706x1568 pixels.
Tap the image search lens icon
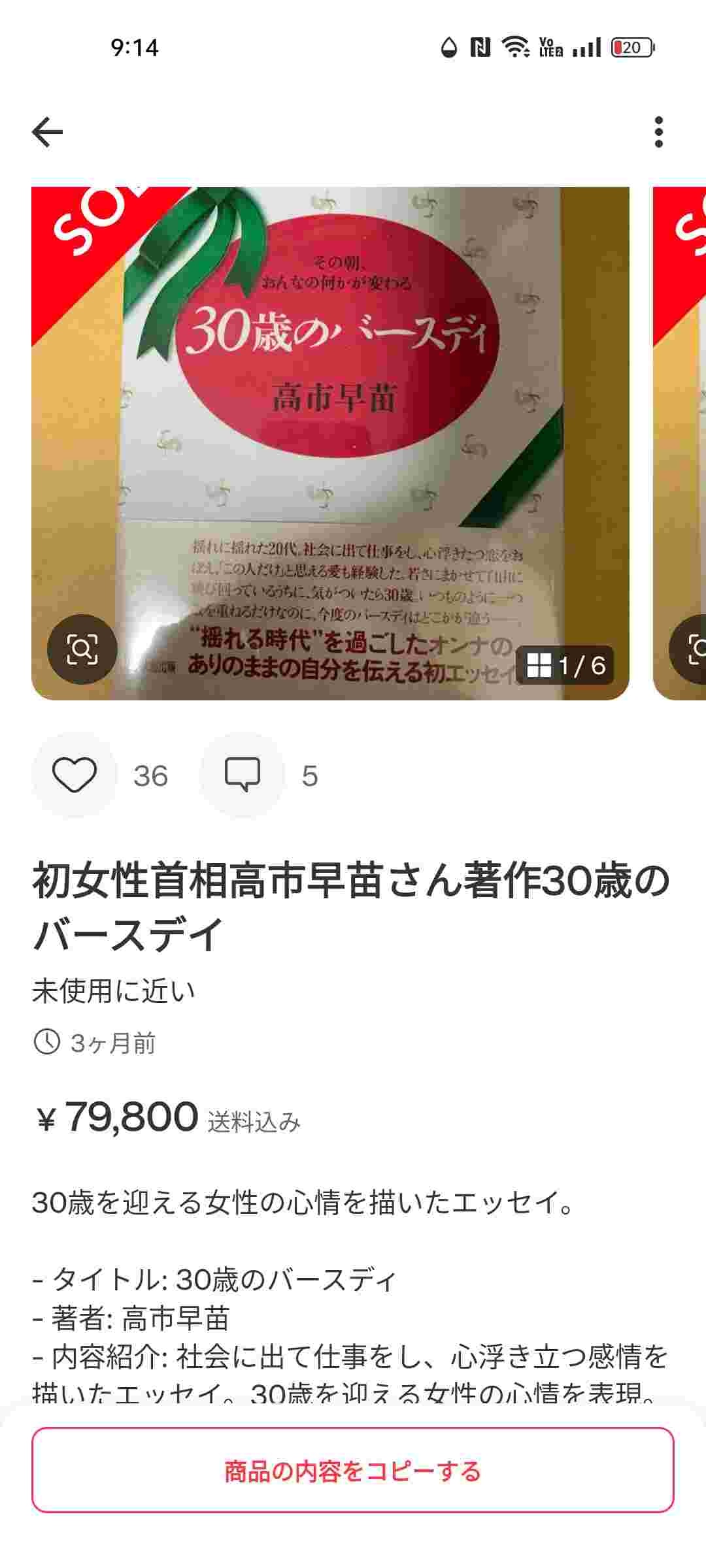tap(82, 649)
